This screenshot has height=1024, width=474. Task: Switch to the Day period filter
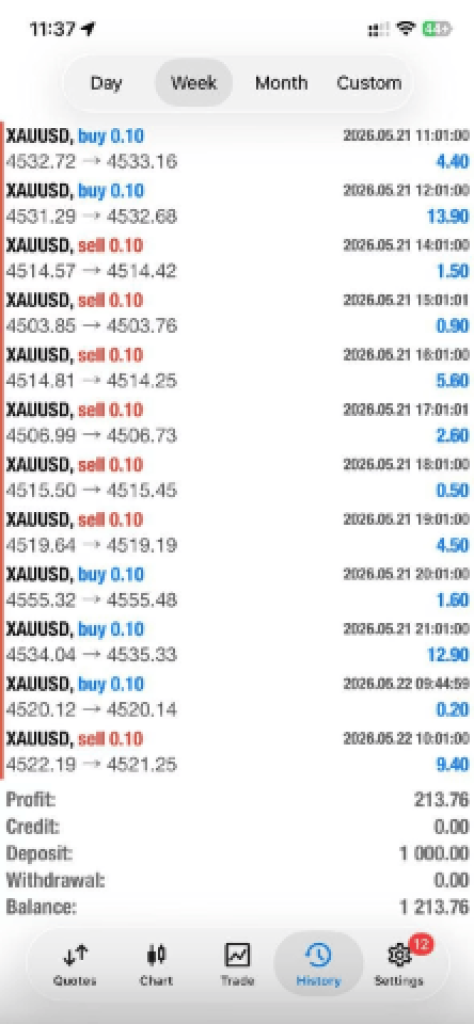point(106,83)
